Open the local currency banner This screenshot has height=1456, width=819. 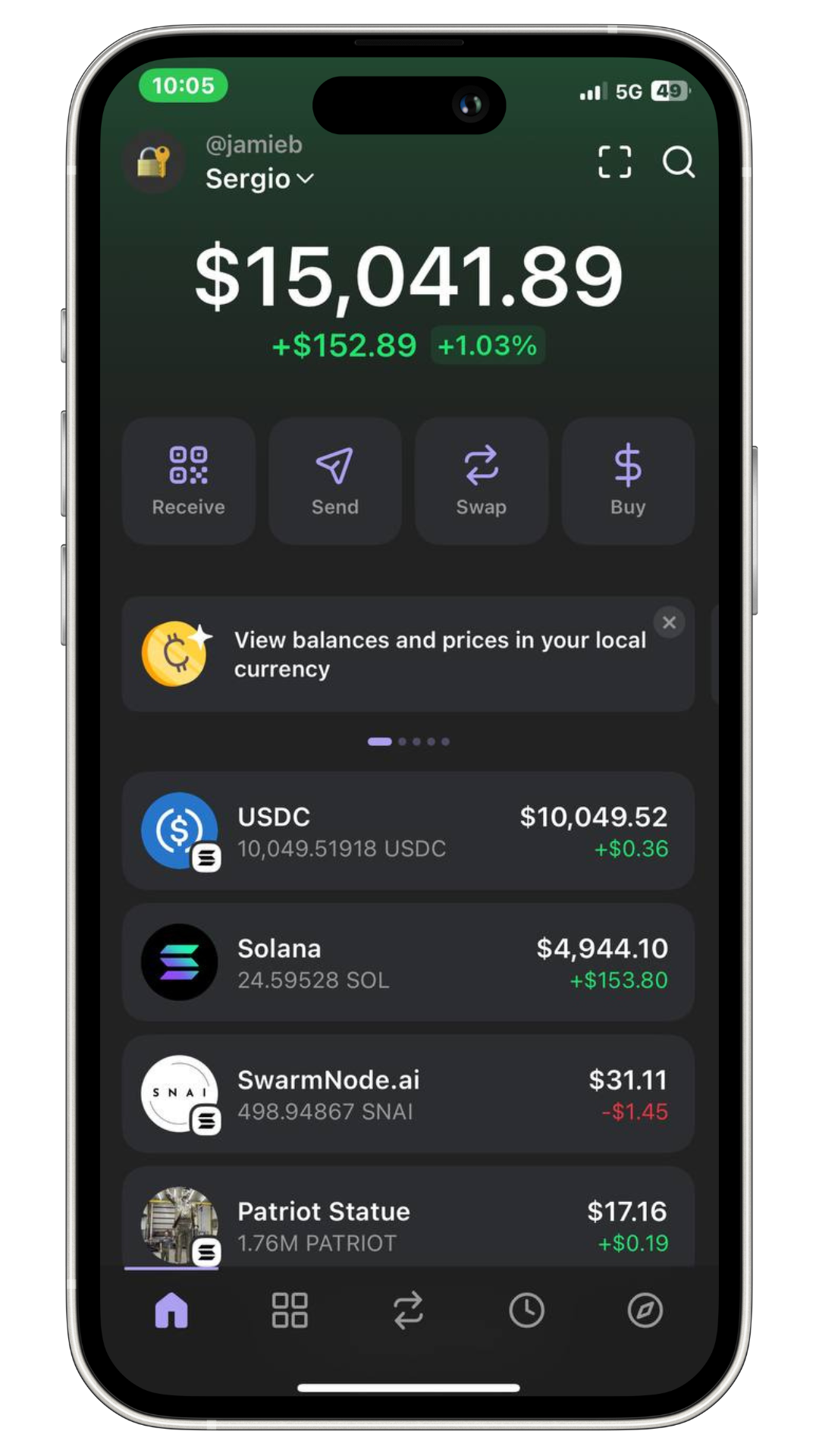pyautogui.click(x=425, y=654)
